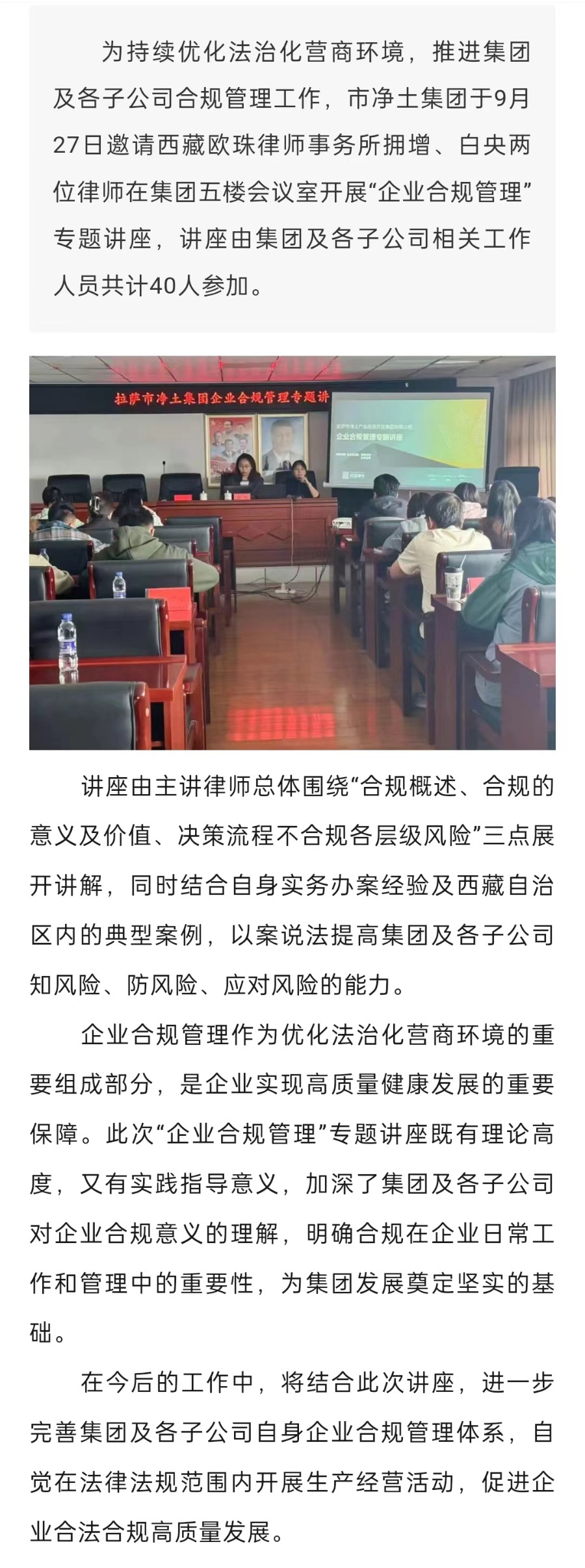Open the lecture room photo in the article

point(292,552)
